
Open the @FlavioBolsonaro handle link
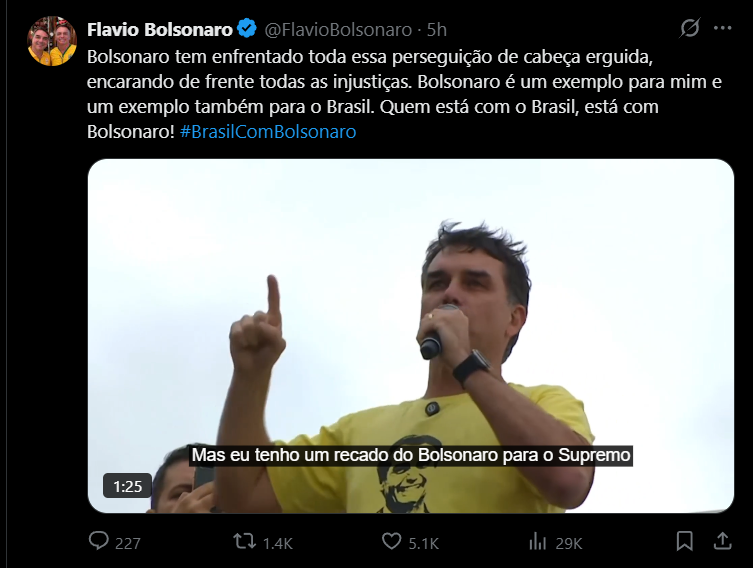pyautogui.click(x=338, y=29)
